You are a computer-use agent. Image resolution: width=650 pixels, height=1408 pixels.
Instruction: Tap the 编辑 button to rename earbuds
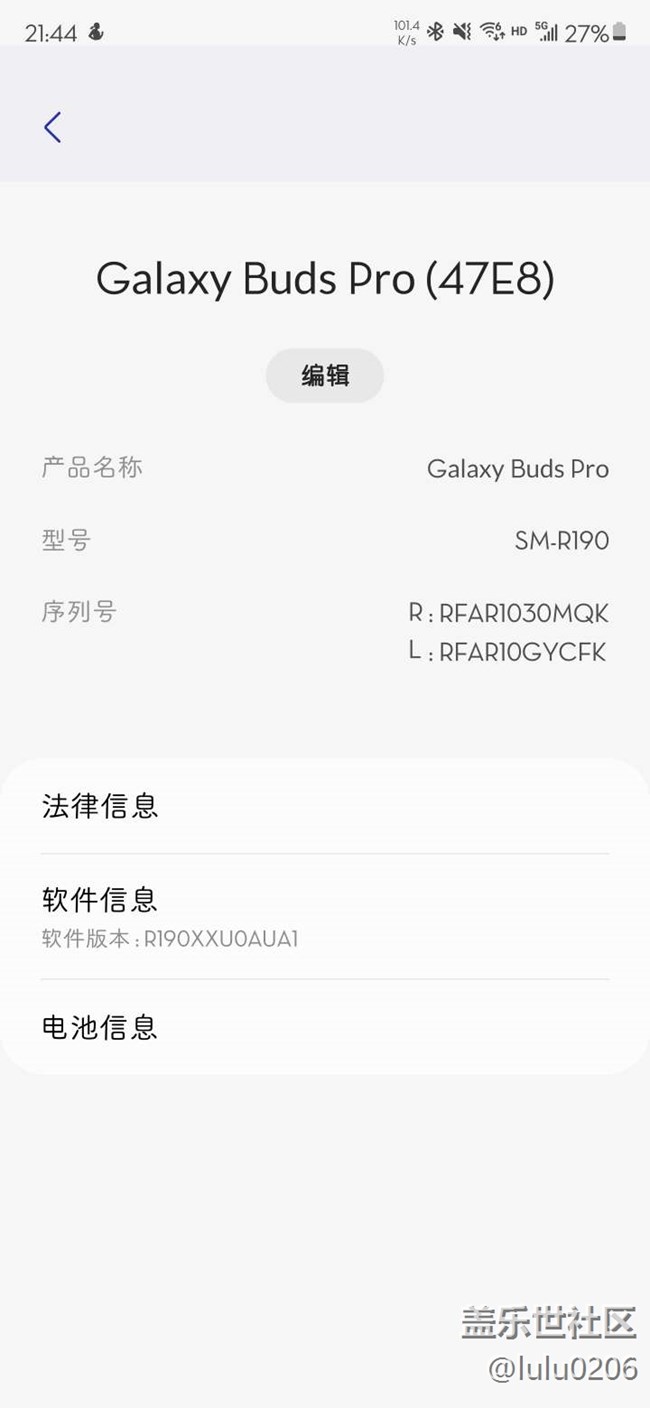(325, 376)
